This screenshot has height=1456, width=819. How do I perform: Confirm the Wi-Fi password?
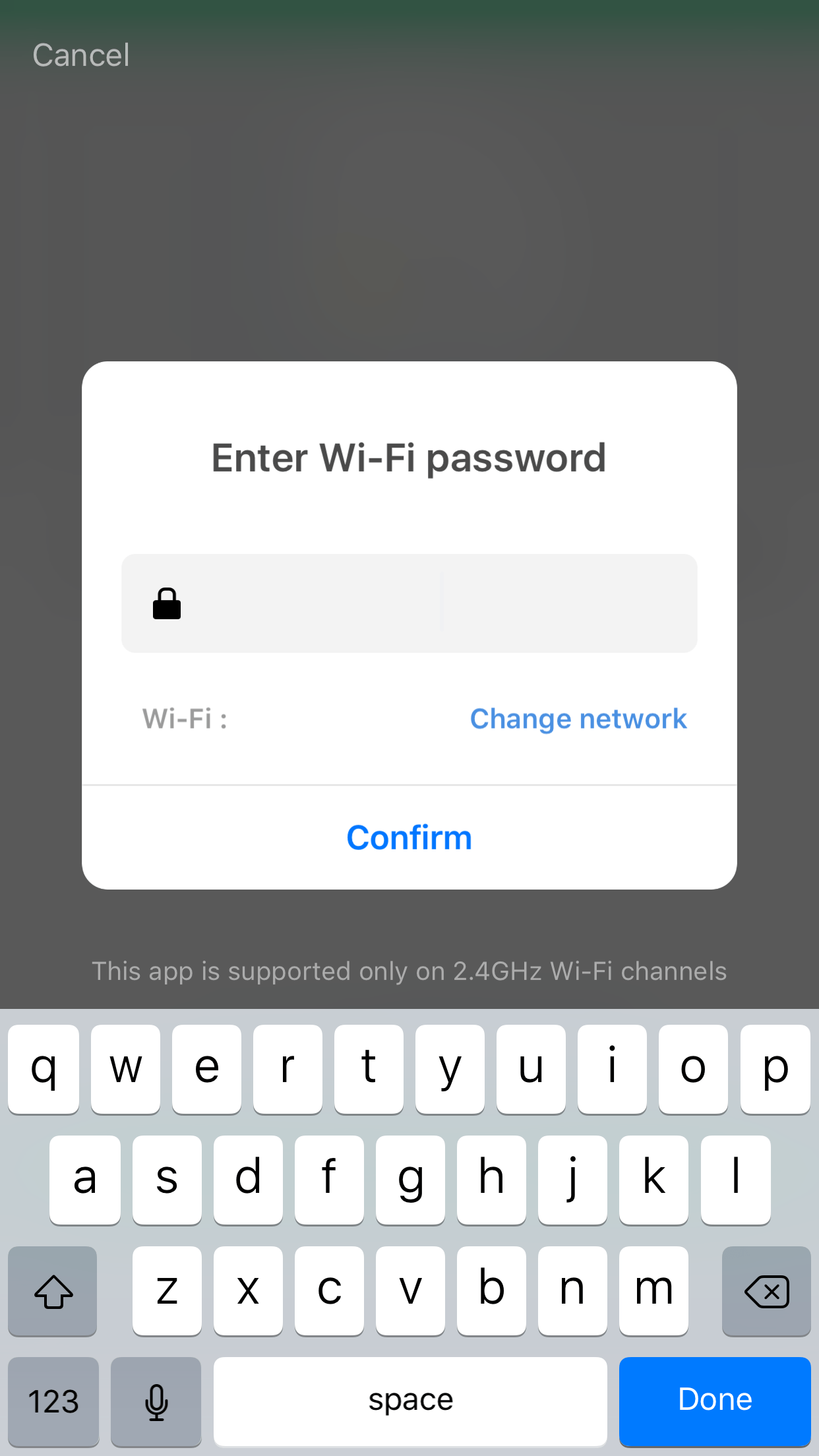tap(409, 837)
